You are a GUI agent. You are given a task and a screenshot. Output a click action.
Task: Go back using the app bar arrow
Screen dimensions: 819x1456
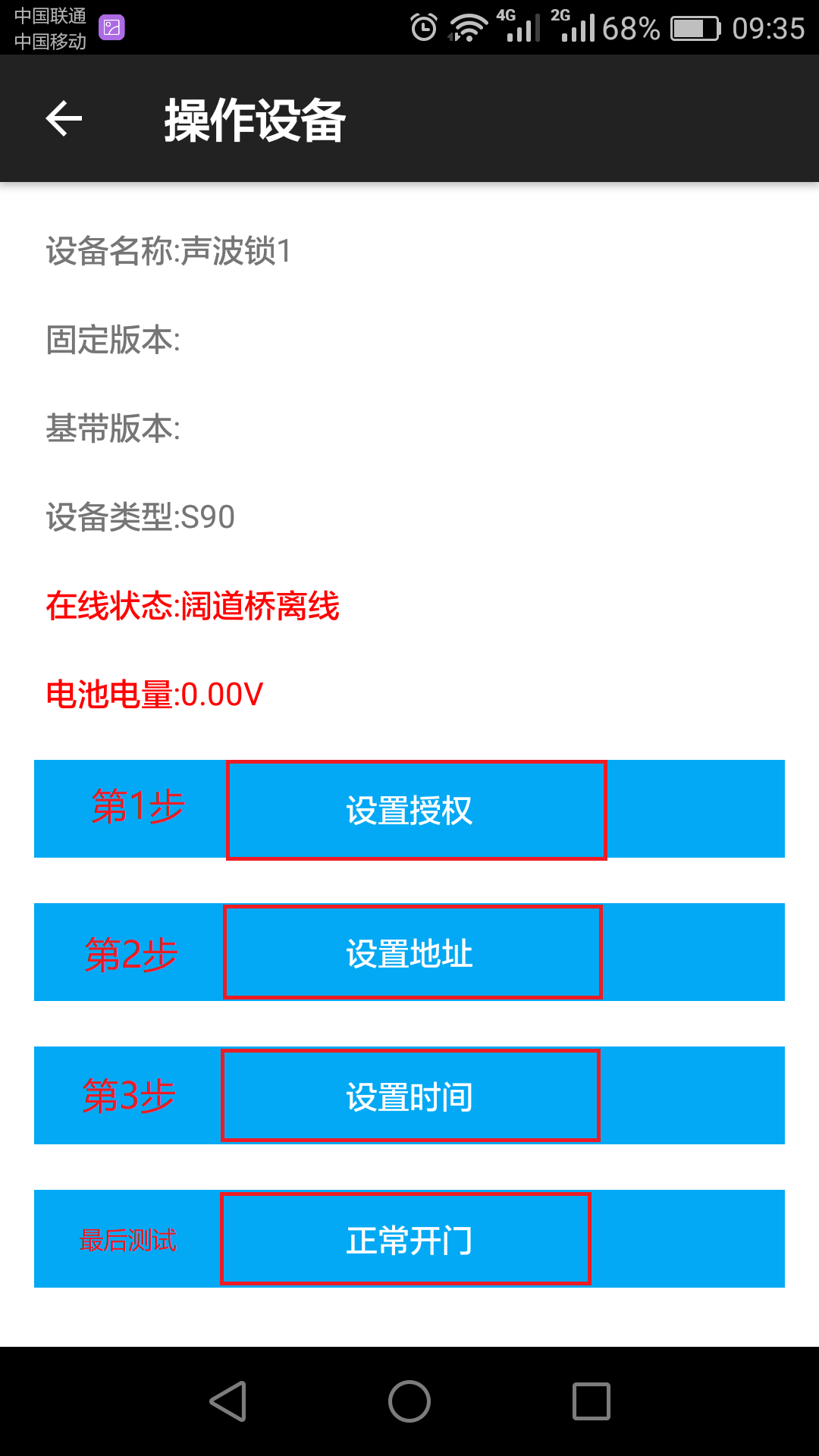tap(64, 119)
